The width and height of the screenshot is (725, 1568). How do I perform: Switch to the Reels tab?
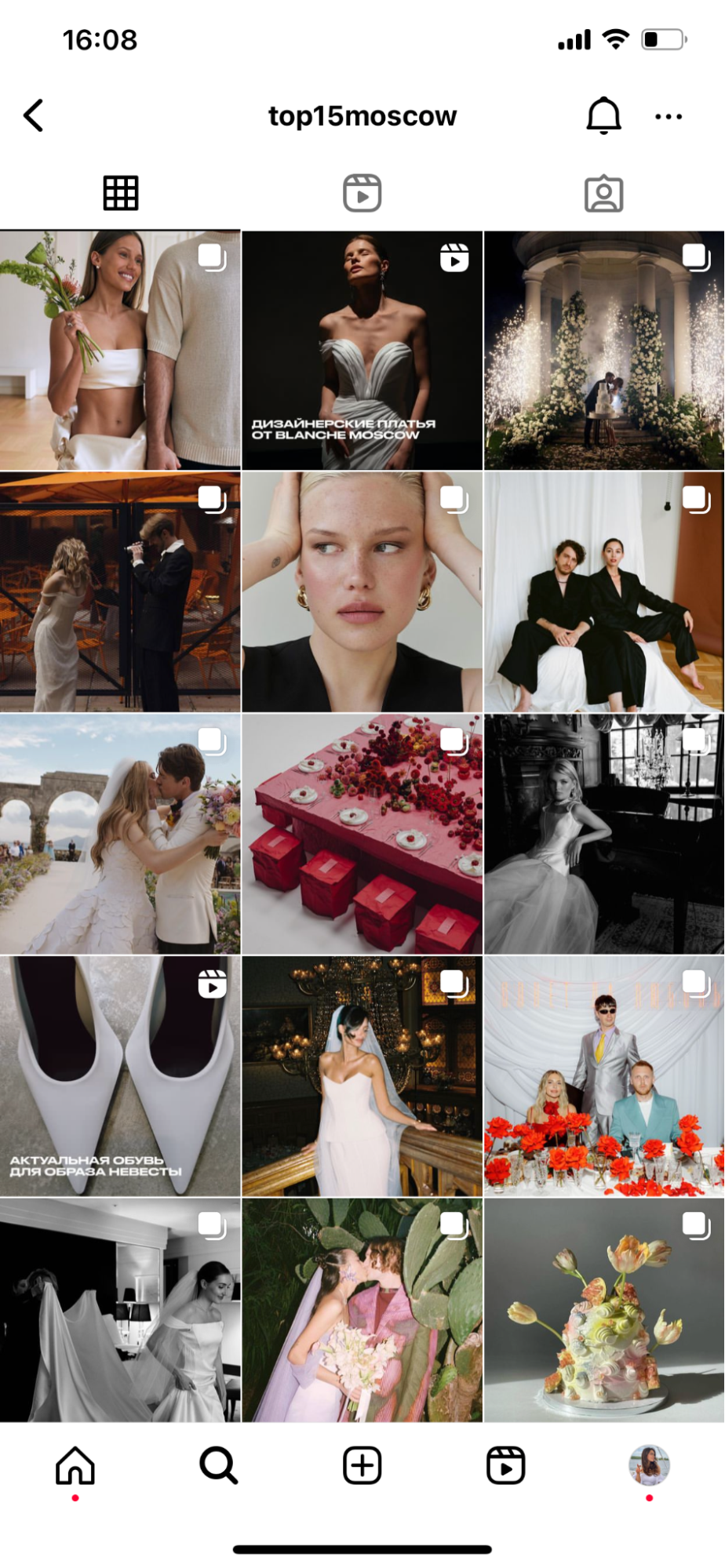coord(362,193)
